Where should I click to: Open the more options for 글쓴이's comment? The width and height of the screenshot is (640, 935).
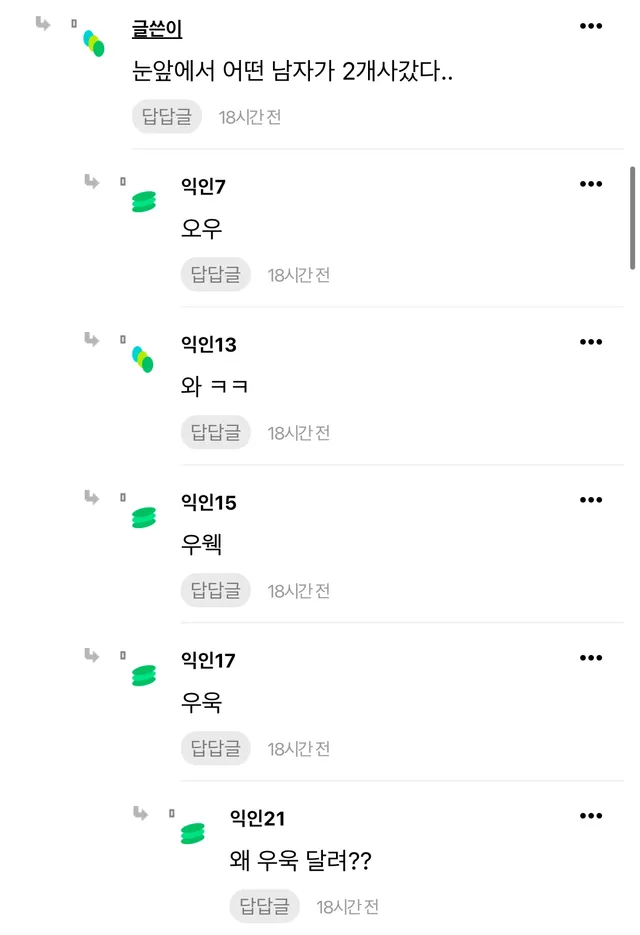pos(590,26)
